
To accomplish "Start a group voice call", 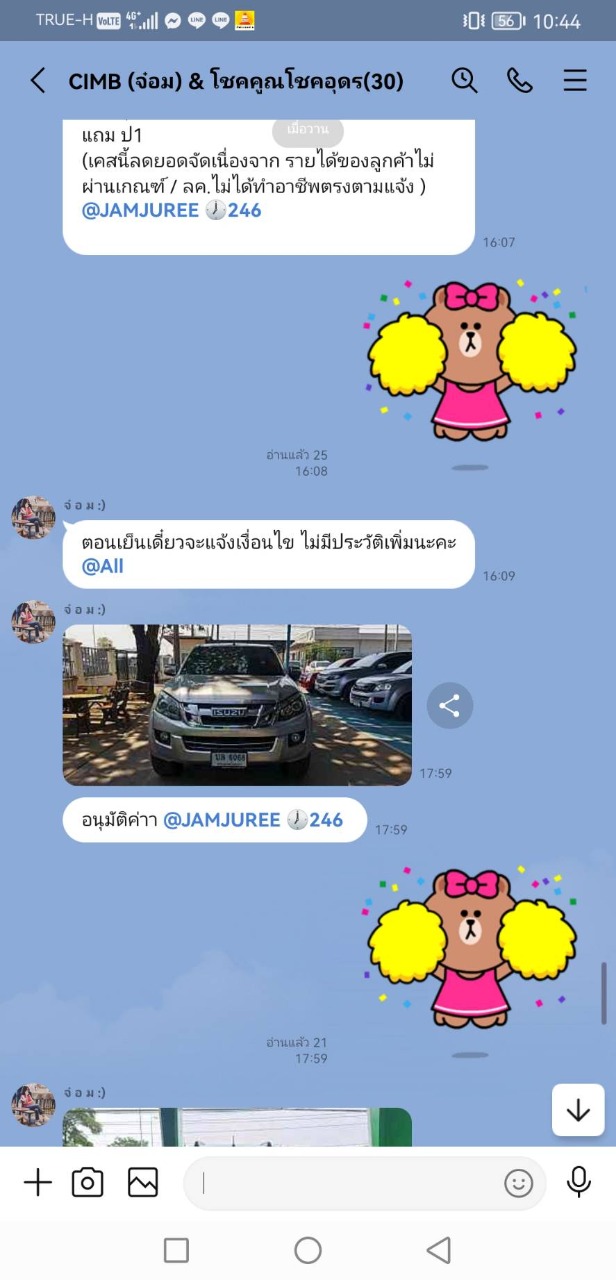I will coord(519,81).
